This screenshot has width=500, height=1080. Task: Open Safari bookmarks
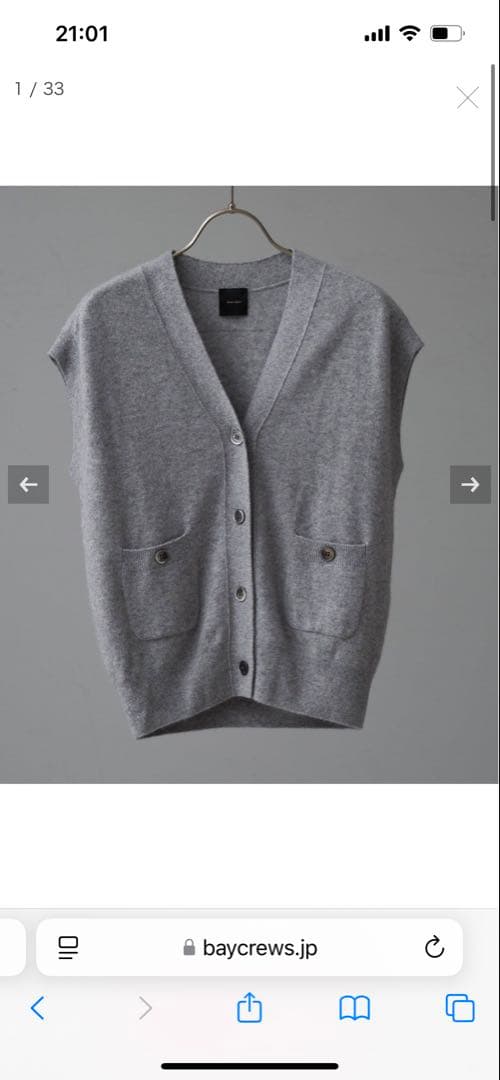(355, 1008)
